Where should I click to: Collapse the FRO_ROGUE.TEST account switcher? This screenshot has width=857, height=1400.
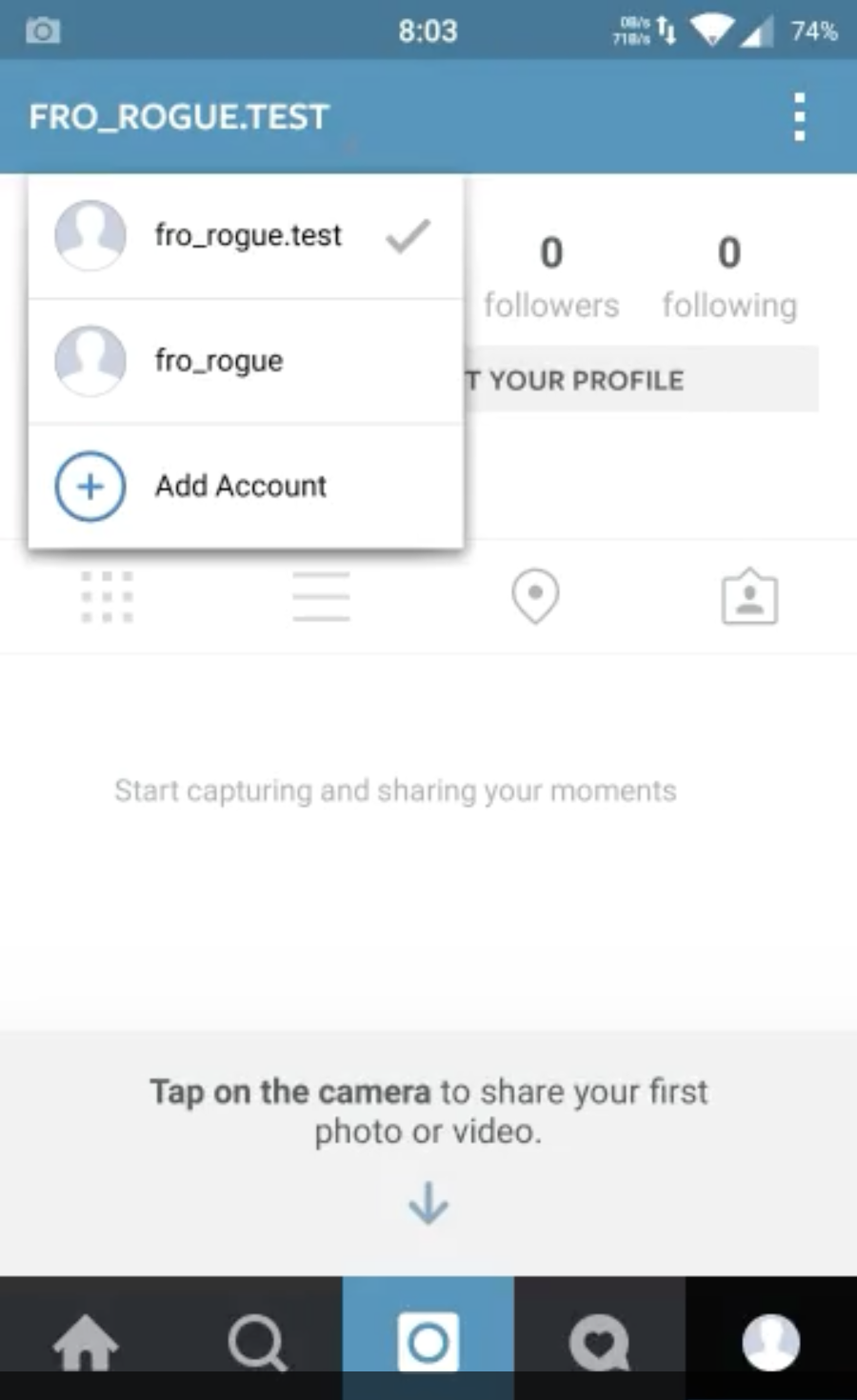pos(179,117)
